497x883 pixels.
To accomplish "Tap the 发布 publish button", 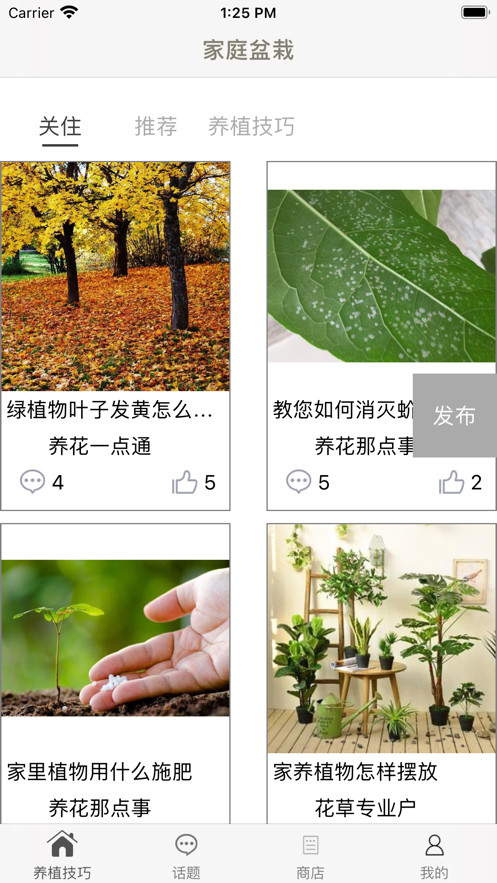I will pyautogui.click(x=454, y=416).
